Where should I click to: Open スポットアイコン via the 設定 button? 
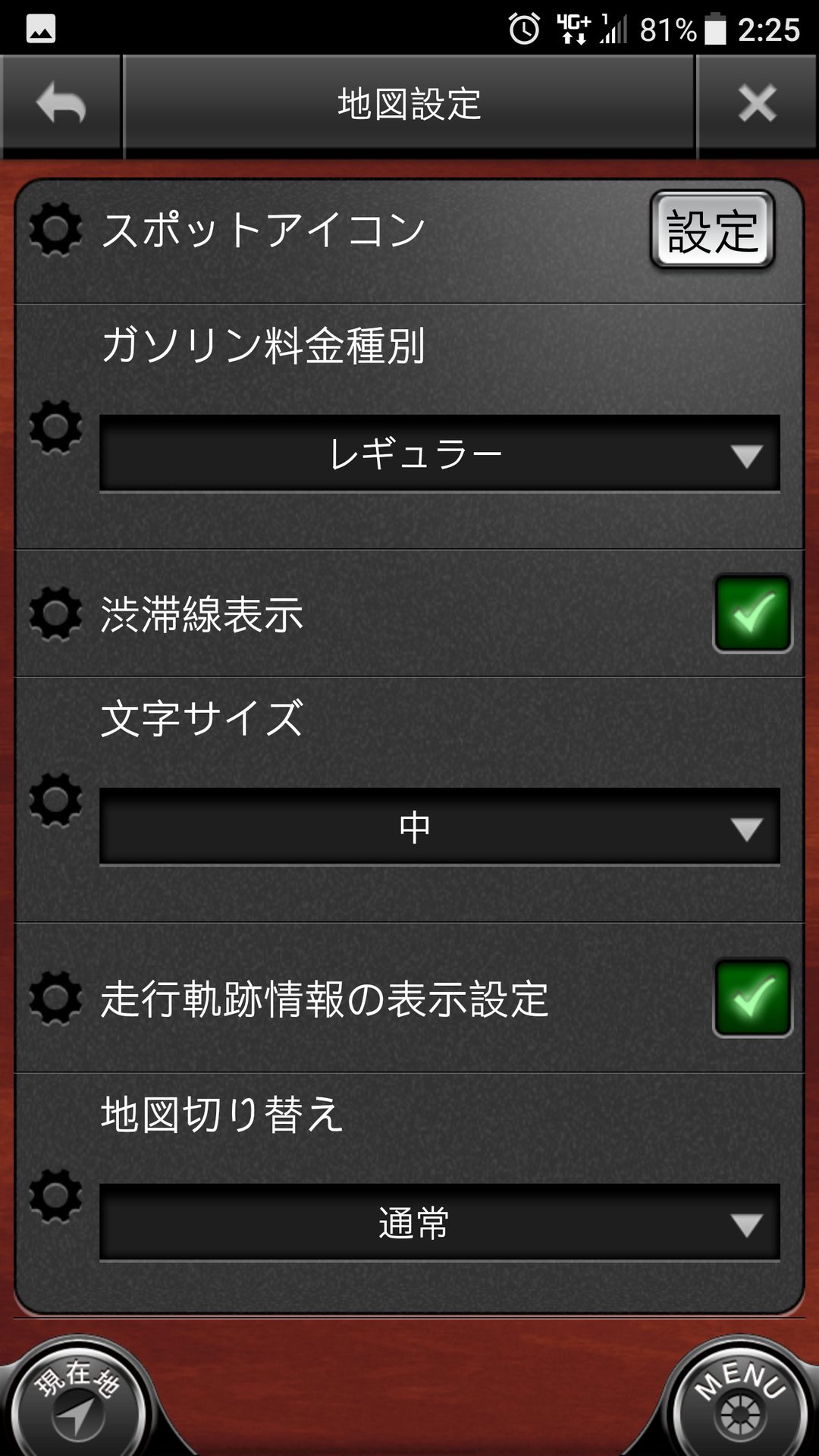pyautogui.click(x=711, y=231)
